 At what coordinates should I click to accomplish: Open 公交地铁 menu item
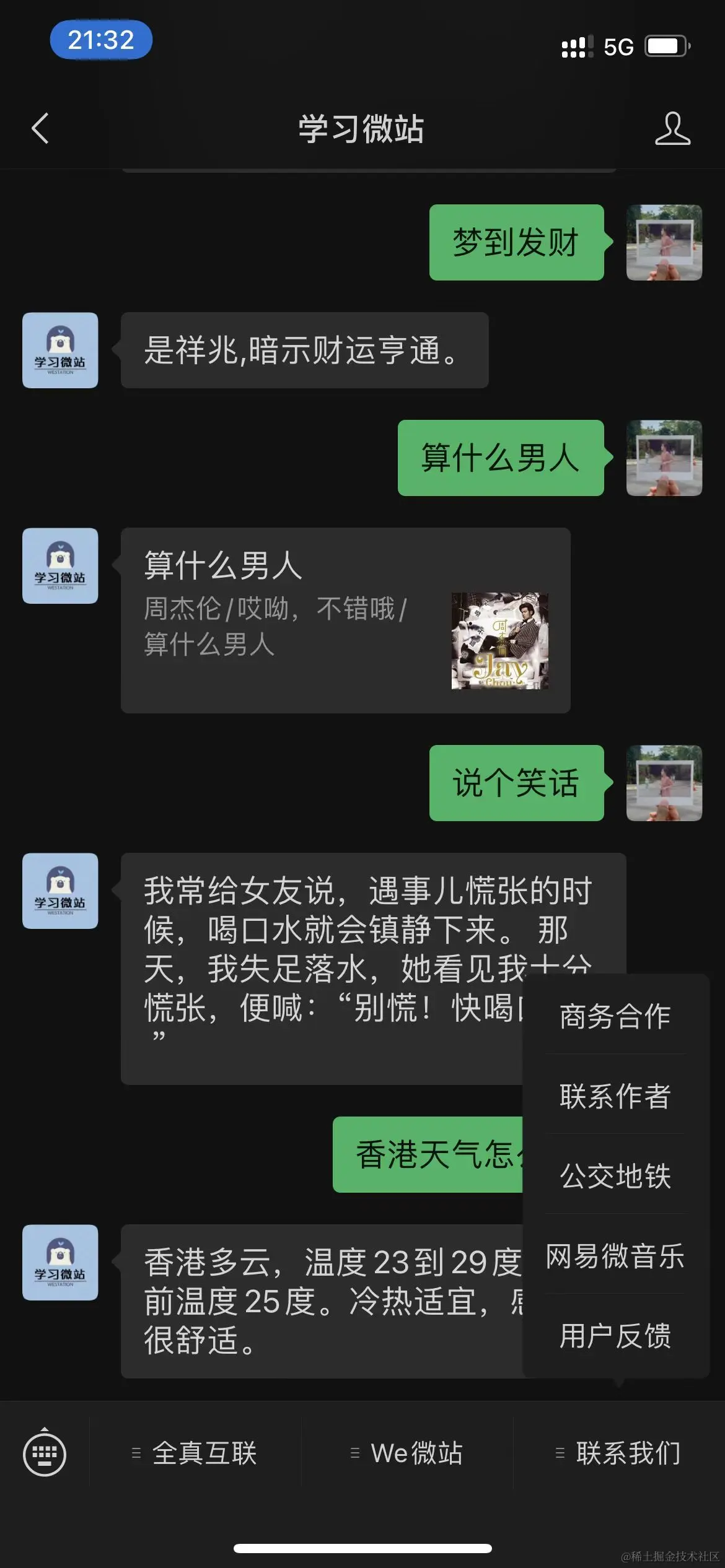615,1176
